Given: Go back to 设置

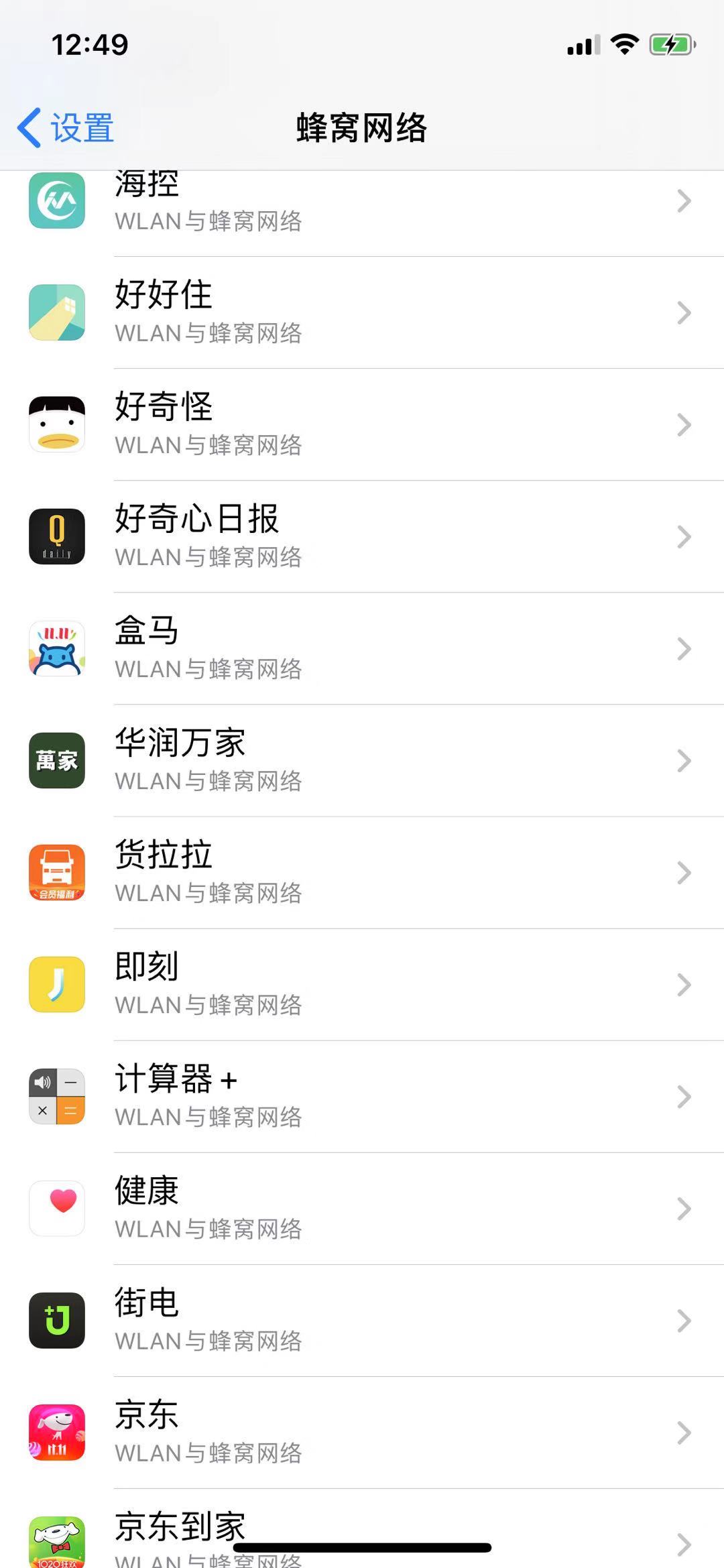Looking at the screenshot, I should pyautogui.click(x=66, y=127).
